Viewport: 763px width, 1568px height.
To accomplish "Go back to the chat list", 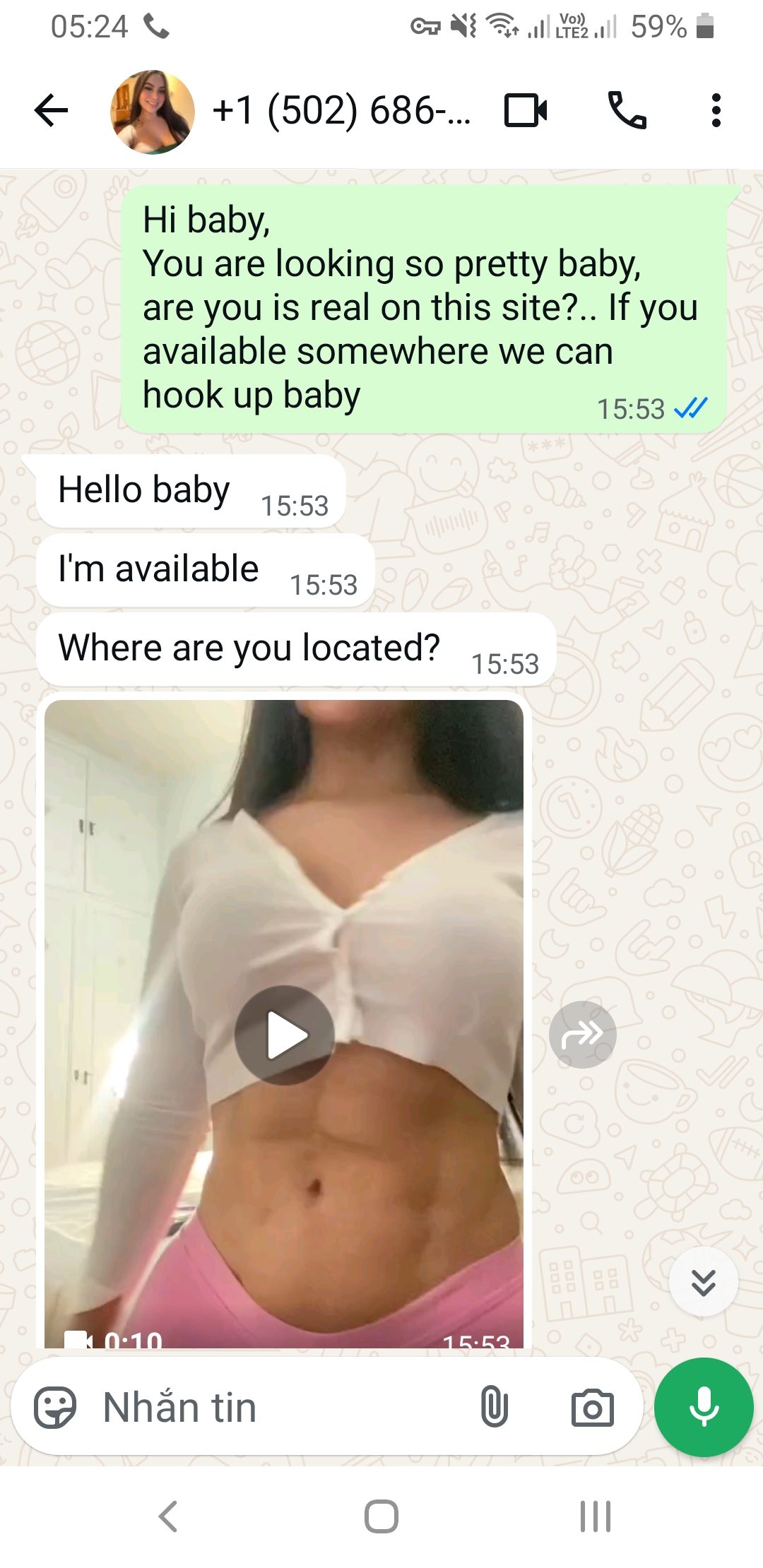I will click(52, 111).
